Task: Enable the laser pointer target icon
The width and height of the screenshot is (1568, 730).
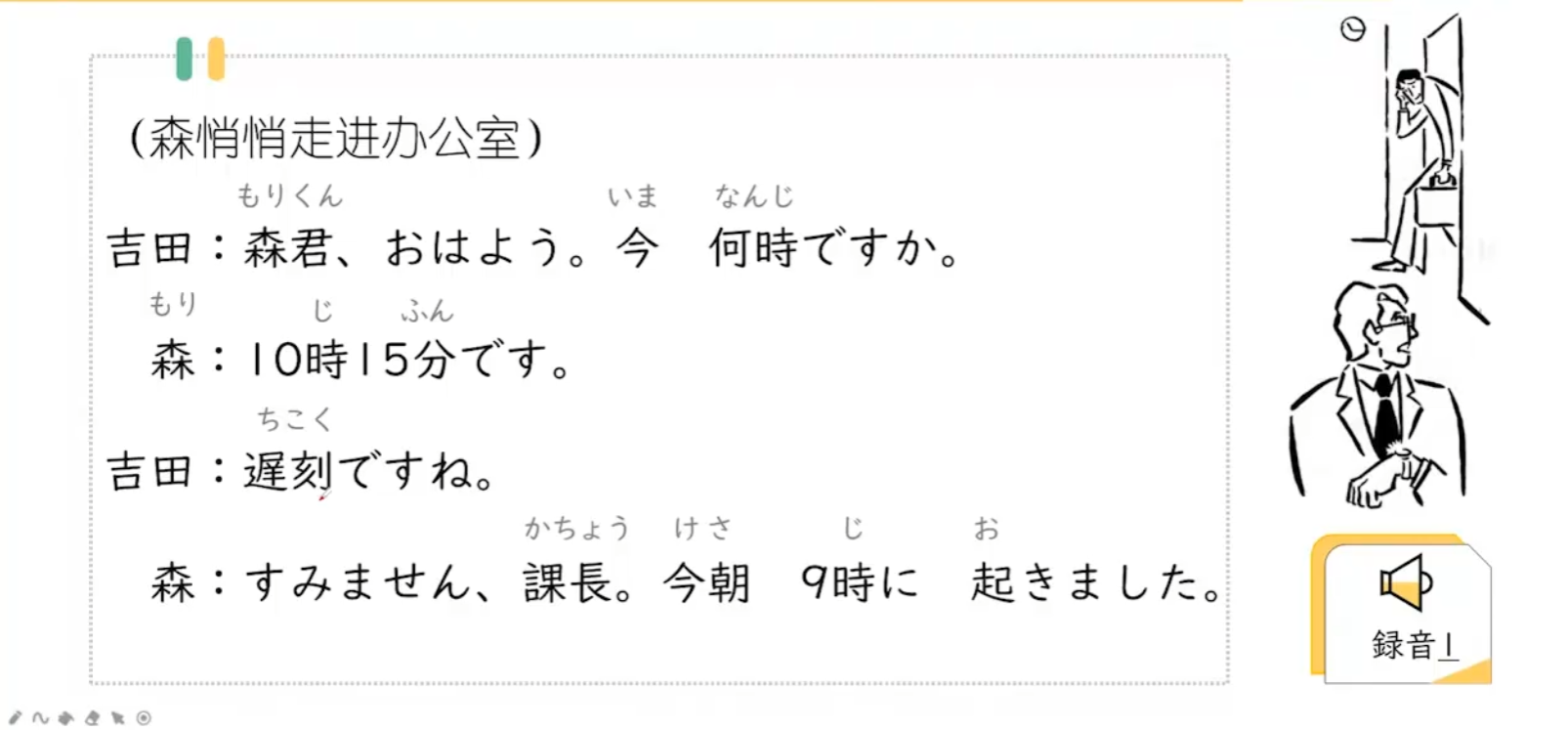Action: click(144, 718)
